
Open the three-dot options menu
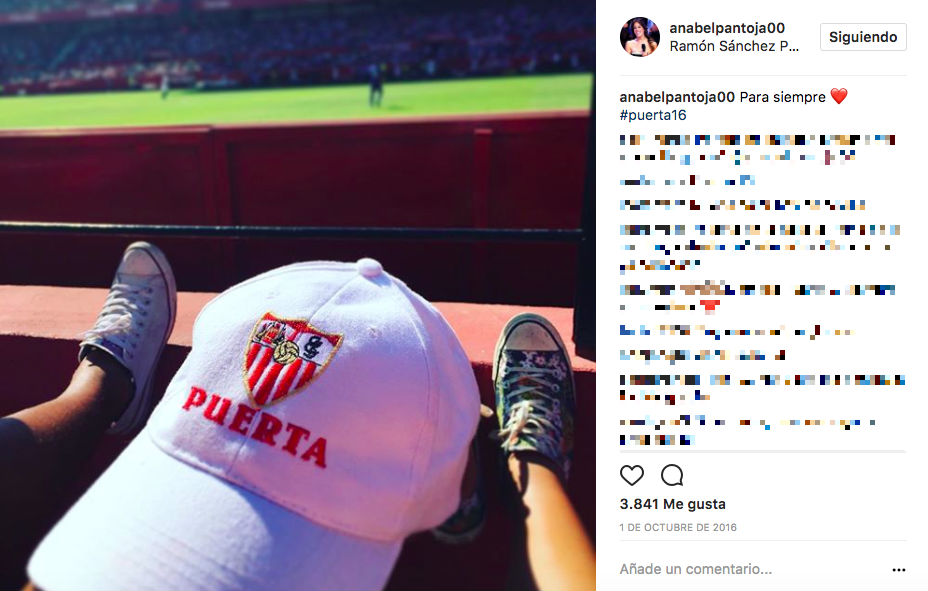898,569
